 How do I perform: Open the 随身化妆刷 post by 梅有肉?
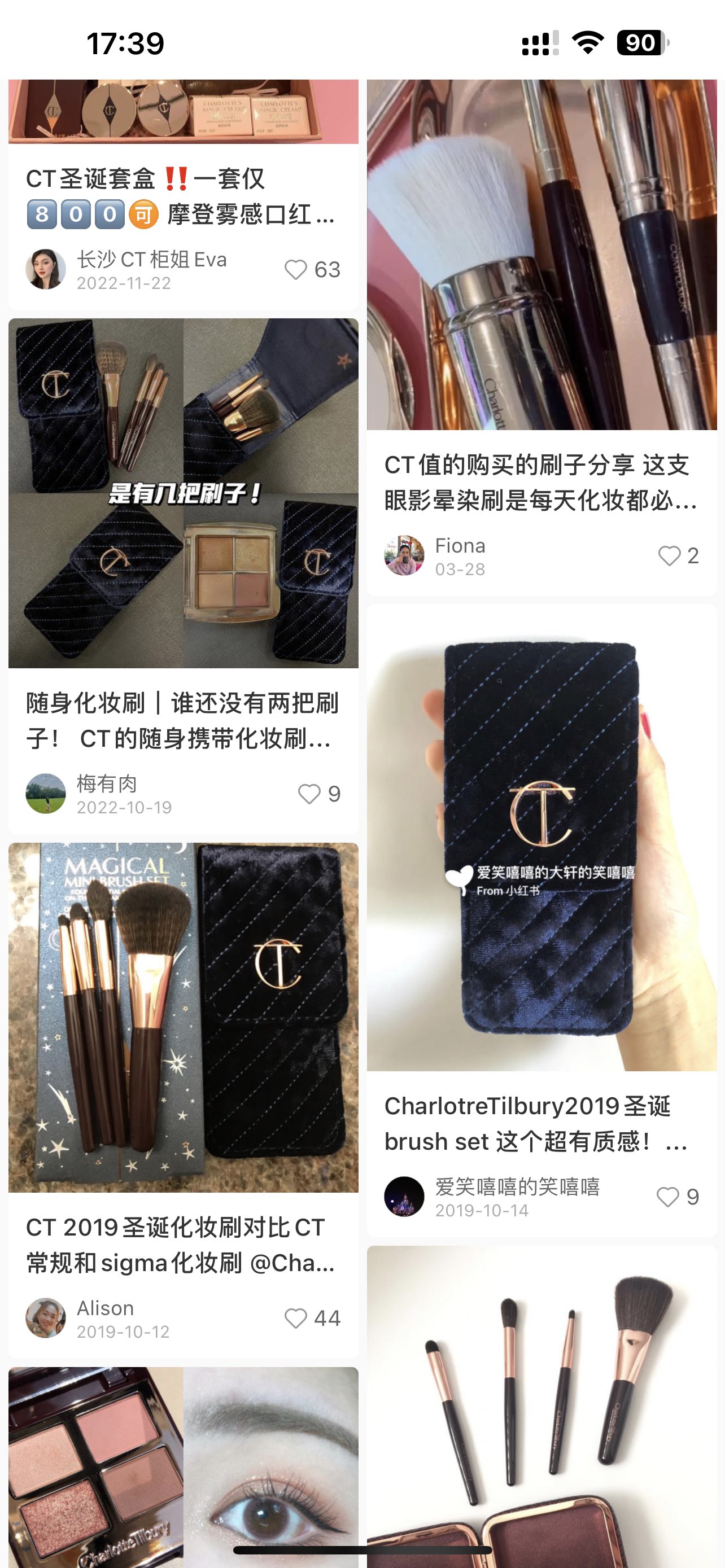[x=182, y=494]
